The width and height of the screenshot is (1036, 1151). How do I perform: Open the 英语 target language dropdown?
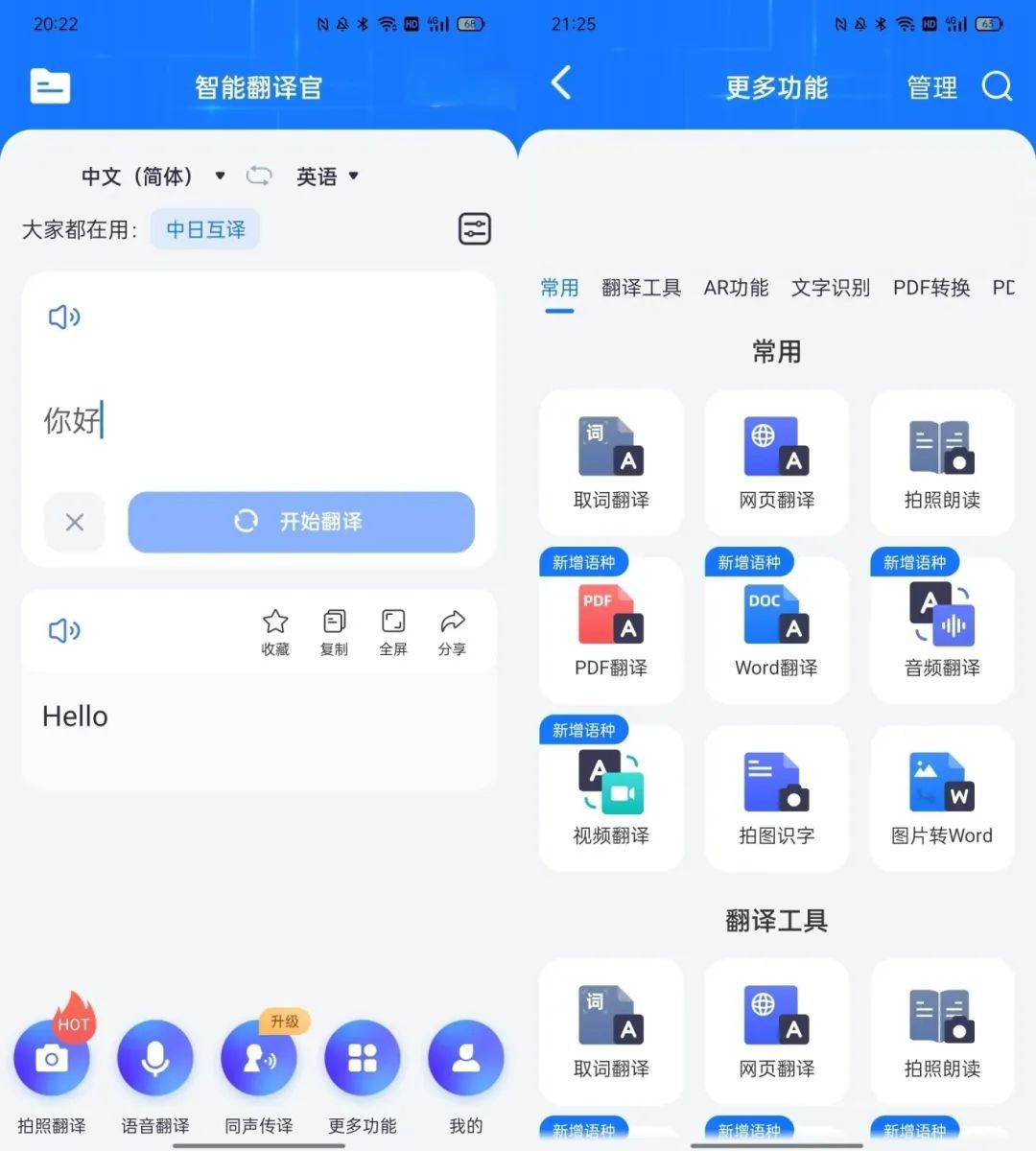(x=326, y=176)
